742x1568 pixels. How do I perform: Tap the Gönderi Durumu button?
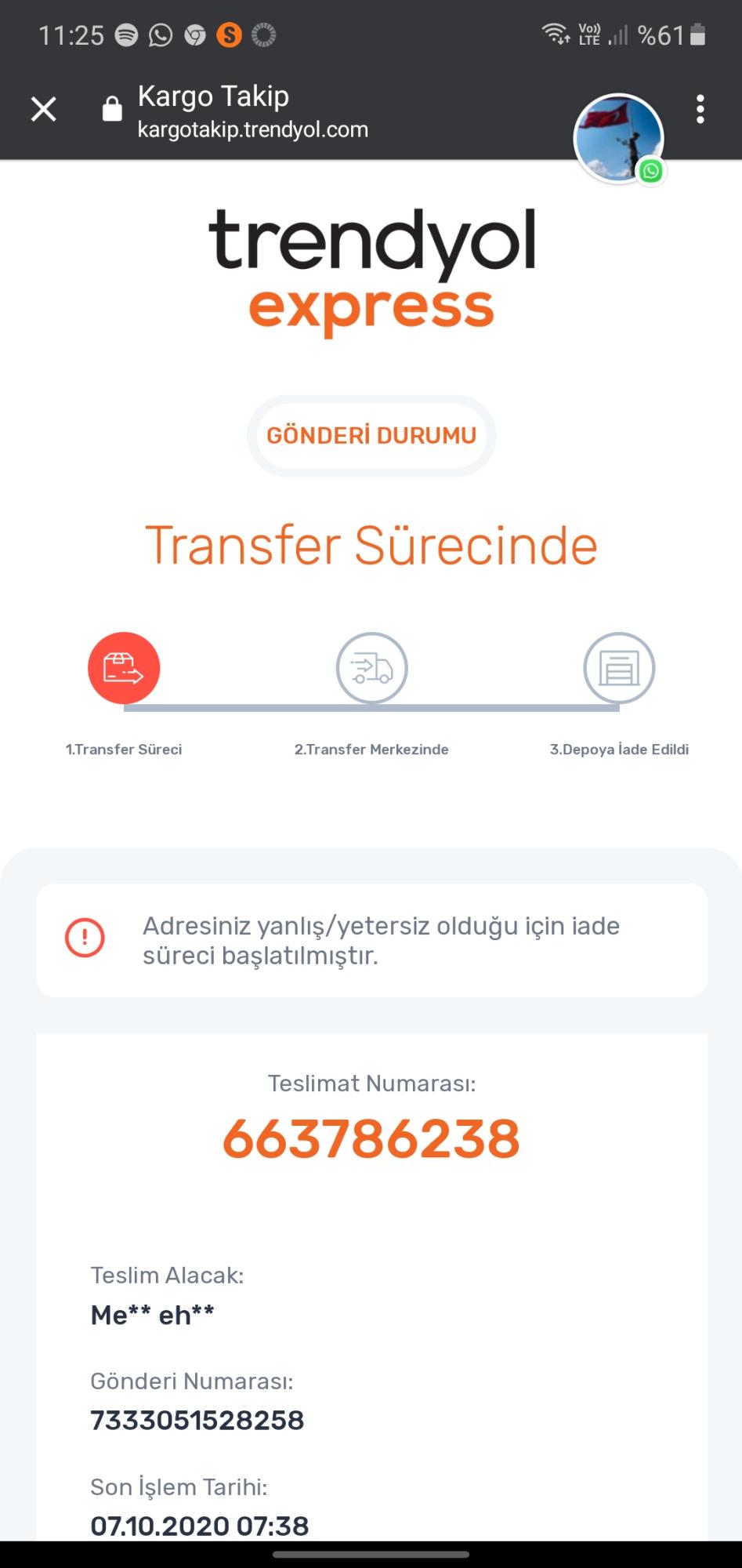(x=371, y=436)
